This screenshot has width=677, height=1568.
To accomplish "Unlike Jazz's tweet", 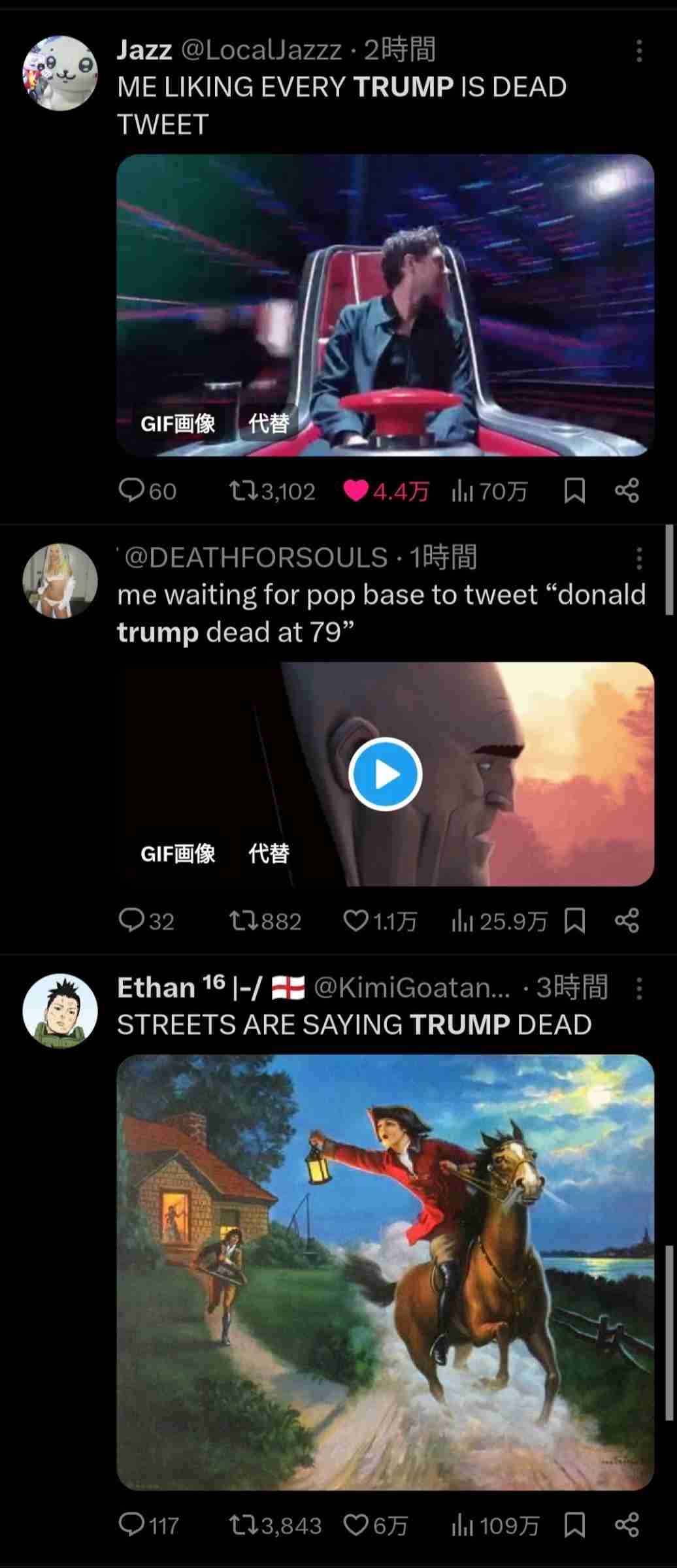I will point(356,491).
